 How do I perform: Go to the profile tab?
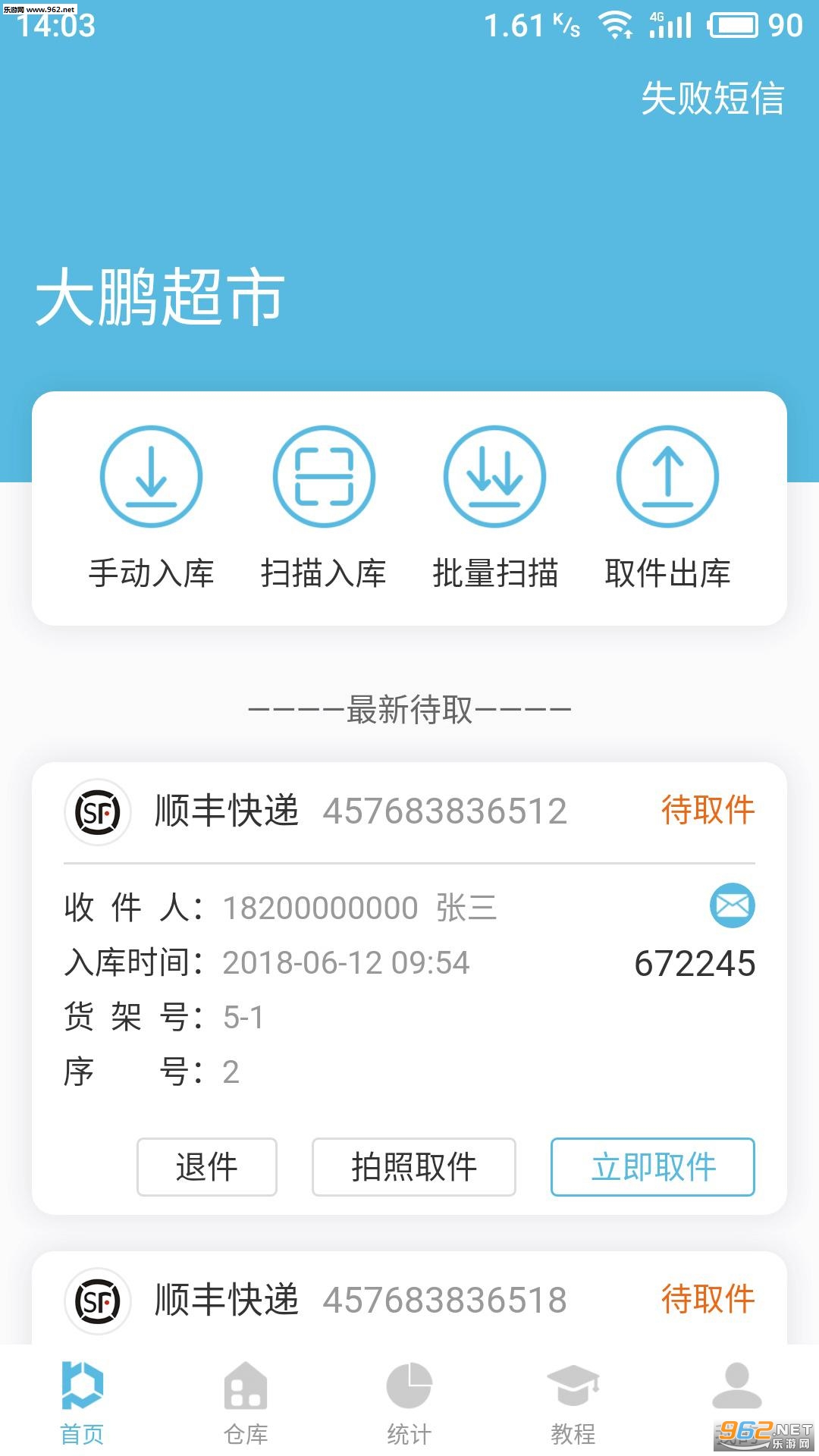click(x=736, y=1395)
